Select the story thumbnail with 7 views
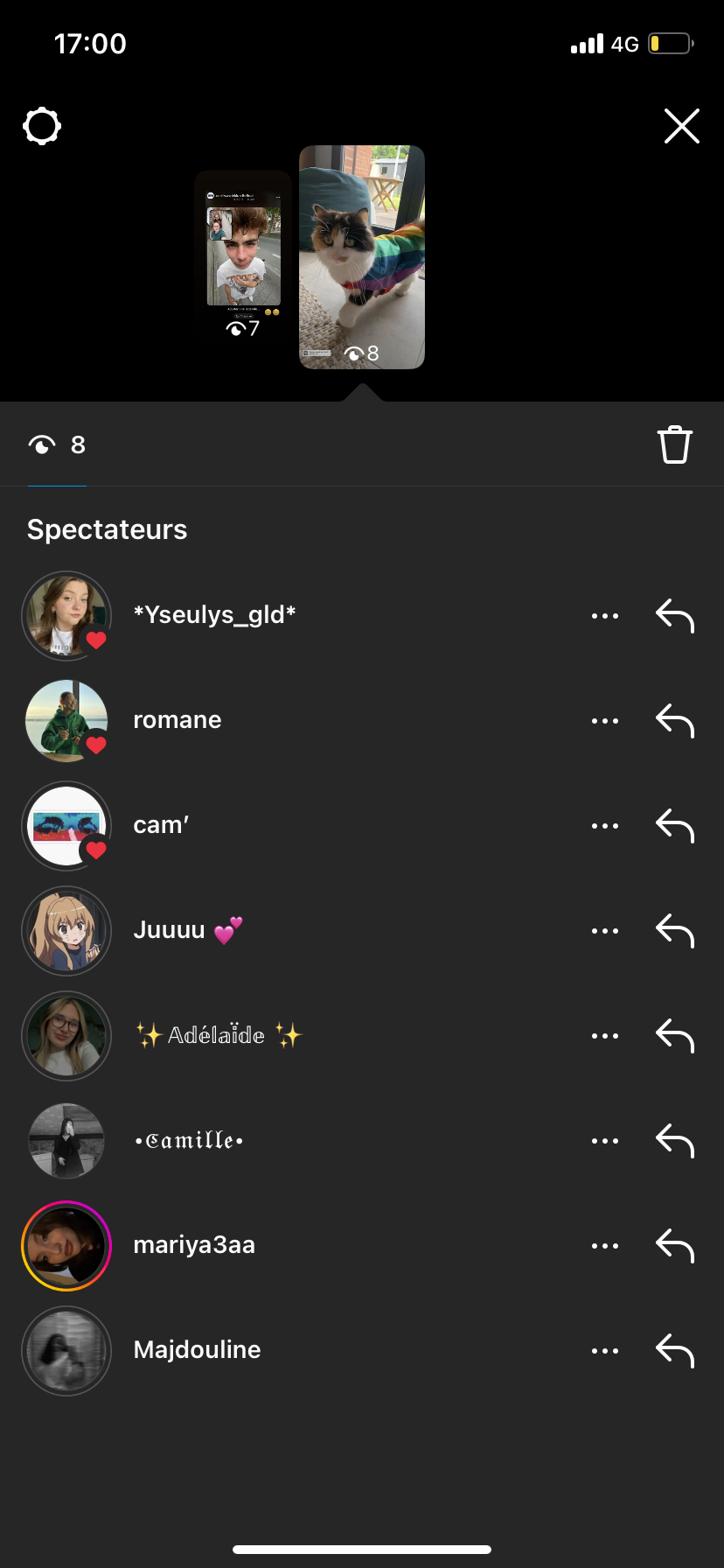724x1568 pixels. 243,255
